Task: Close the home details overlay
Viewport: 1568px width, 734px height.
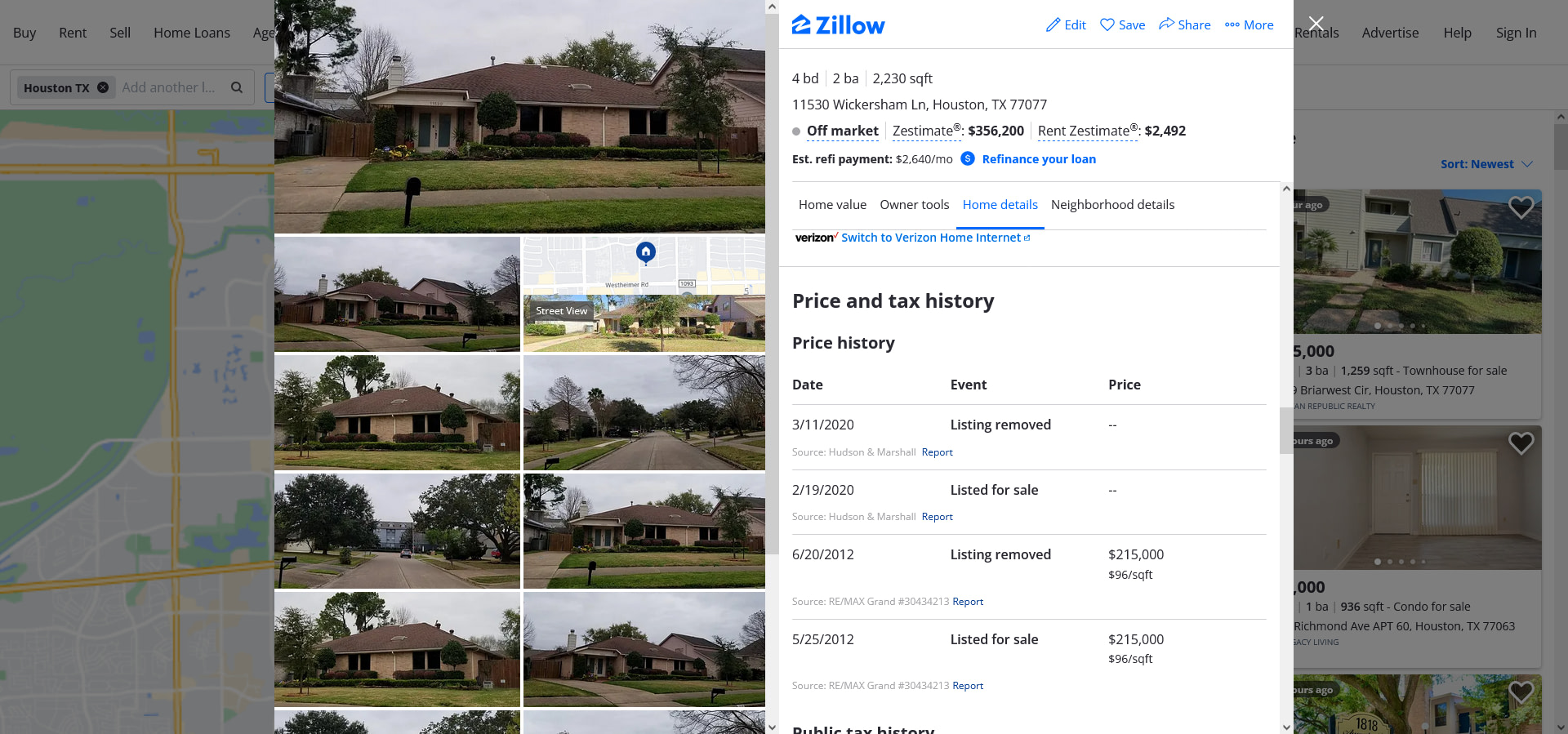Action: coord(1316,24)
